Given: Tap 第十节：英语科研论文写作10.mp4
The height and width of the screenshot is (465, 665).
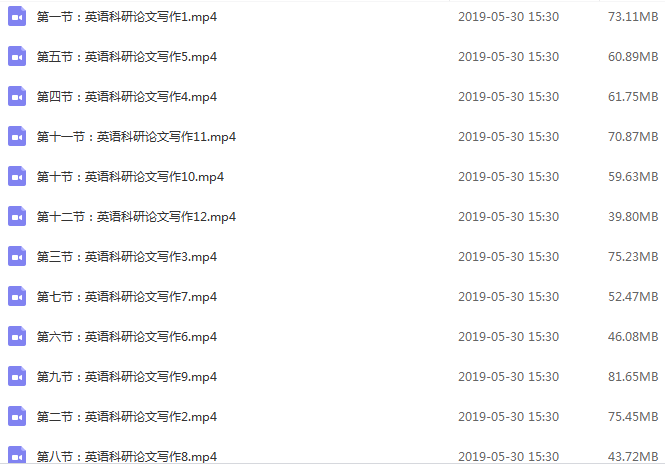Looking at the screenshot, I should tap(130, 177).
